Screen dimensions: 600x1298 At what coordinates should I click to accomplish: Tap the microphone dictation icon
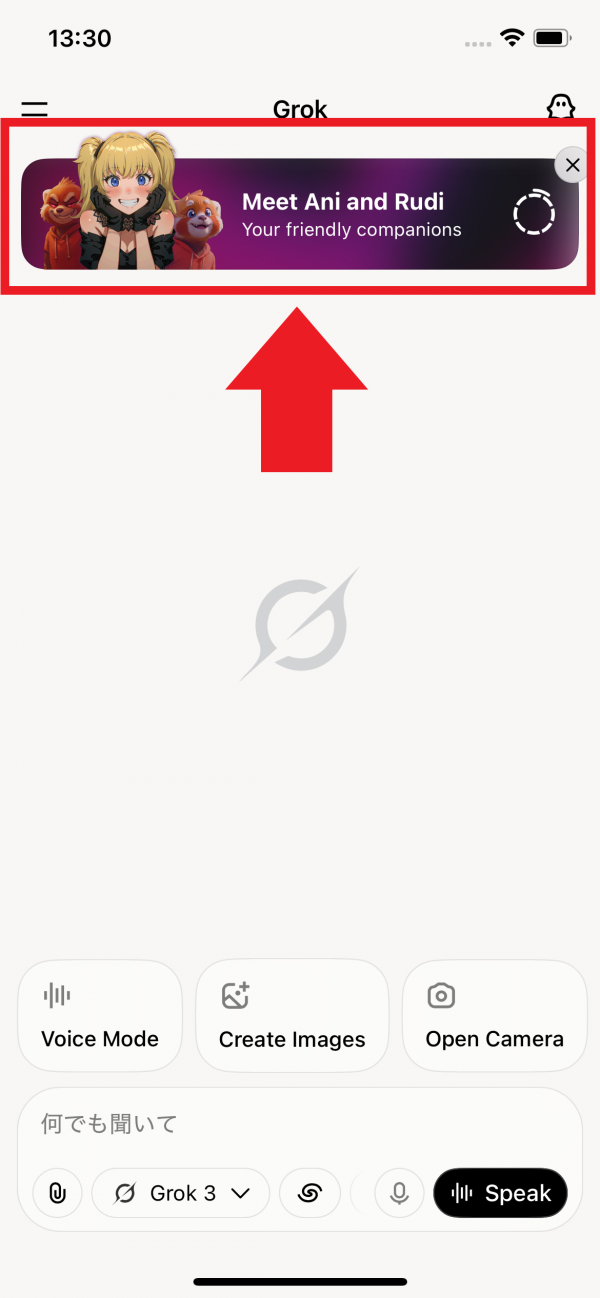[x=400, y=1193]
